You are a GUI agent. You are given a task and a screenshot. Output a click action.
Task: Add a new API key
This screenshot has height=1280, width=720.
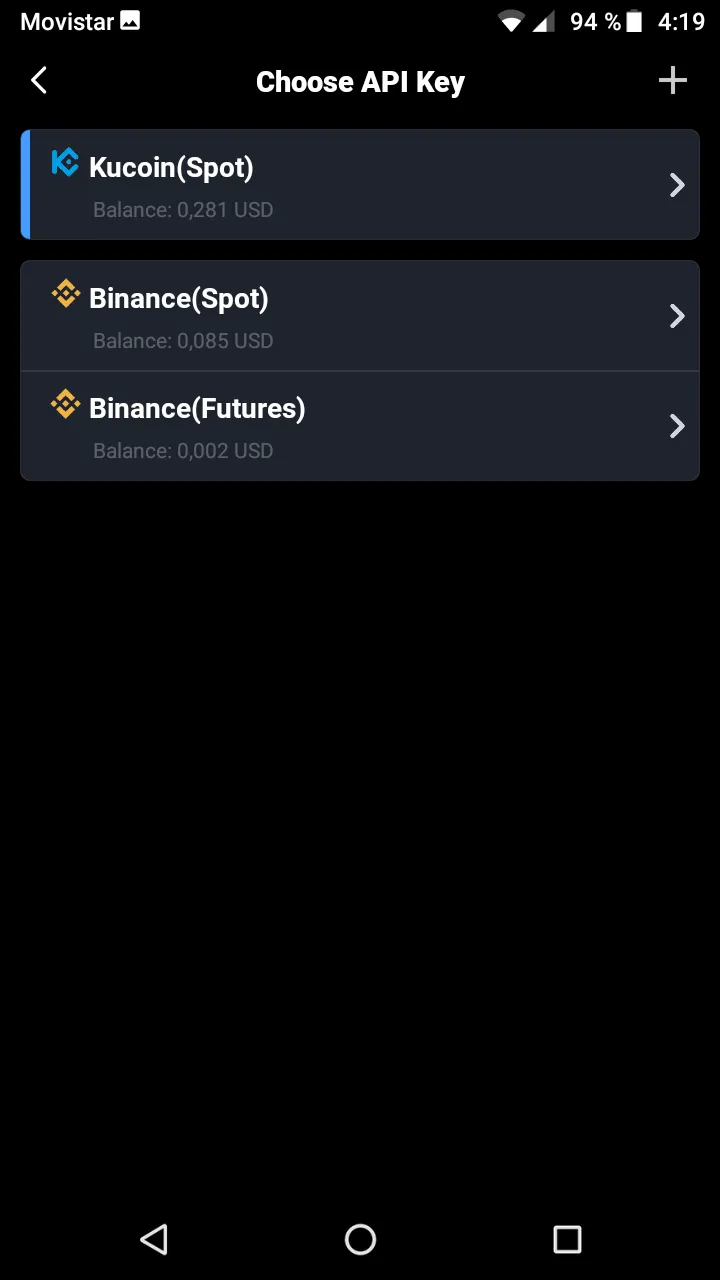(673, 81)
